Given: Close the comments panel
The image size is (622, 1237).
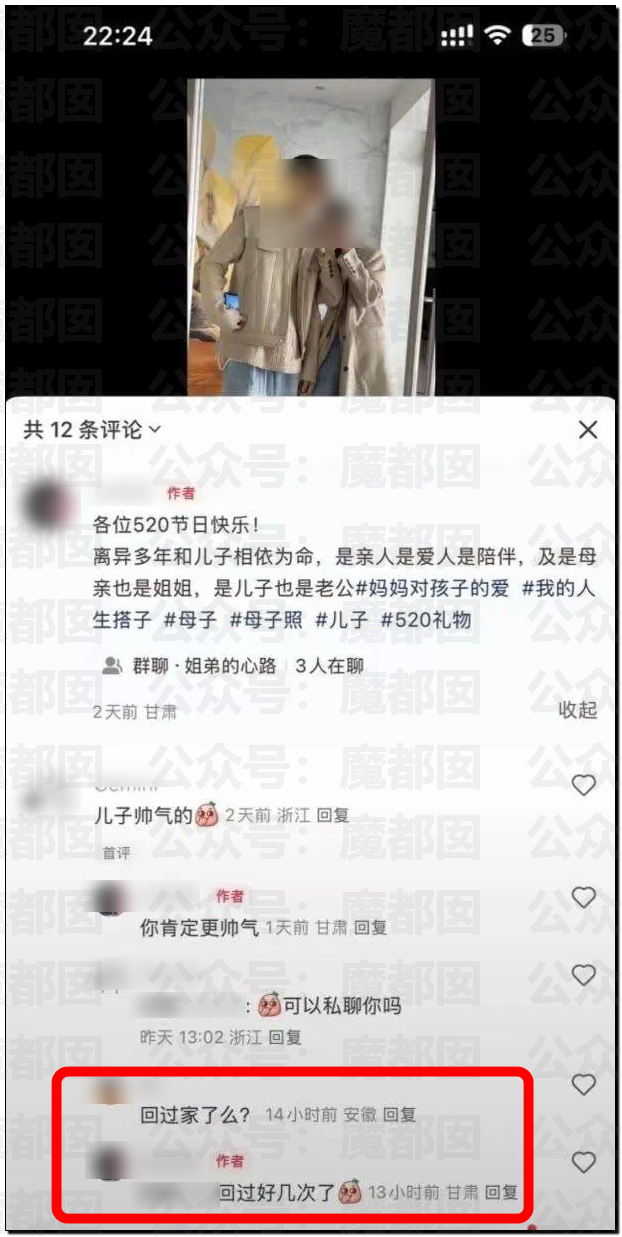Looking at the screenshot, I should (588, 430).
